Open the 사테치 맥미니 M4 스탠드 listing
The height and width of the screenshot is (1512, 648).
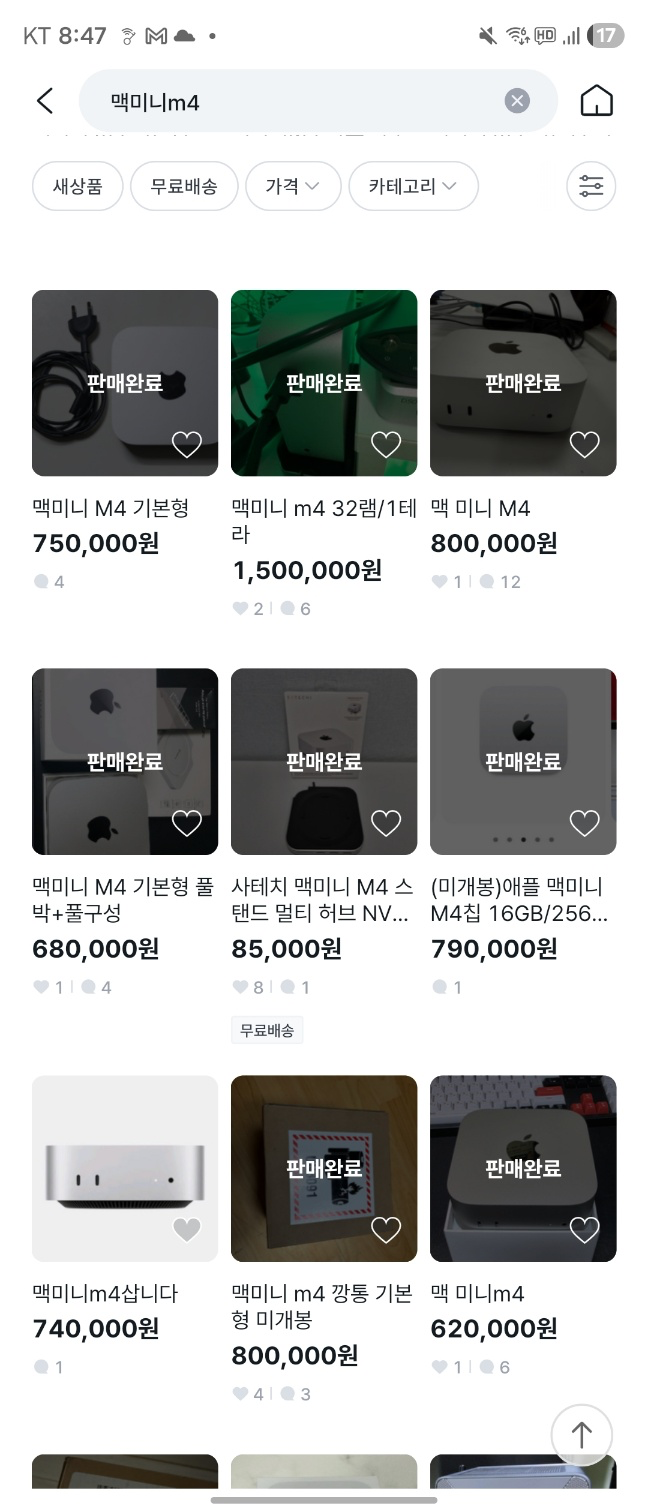[x=323, y=762]
